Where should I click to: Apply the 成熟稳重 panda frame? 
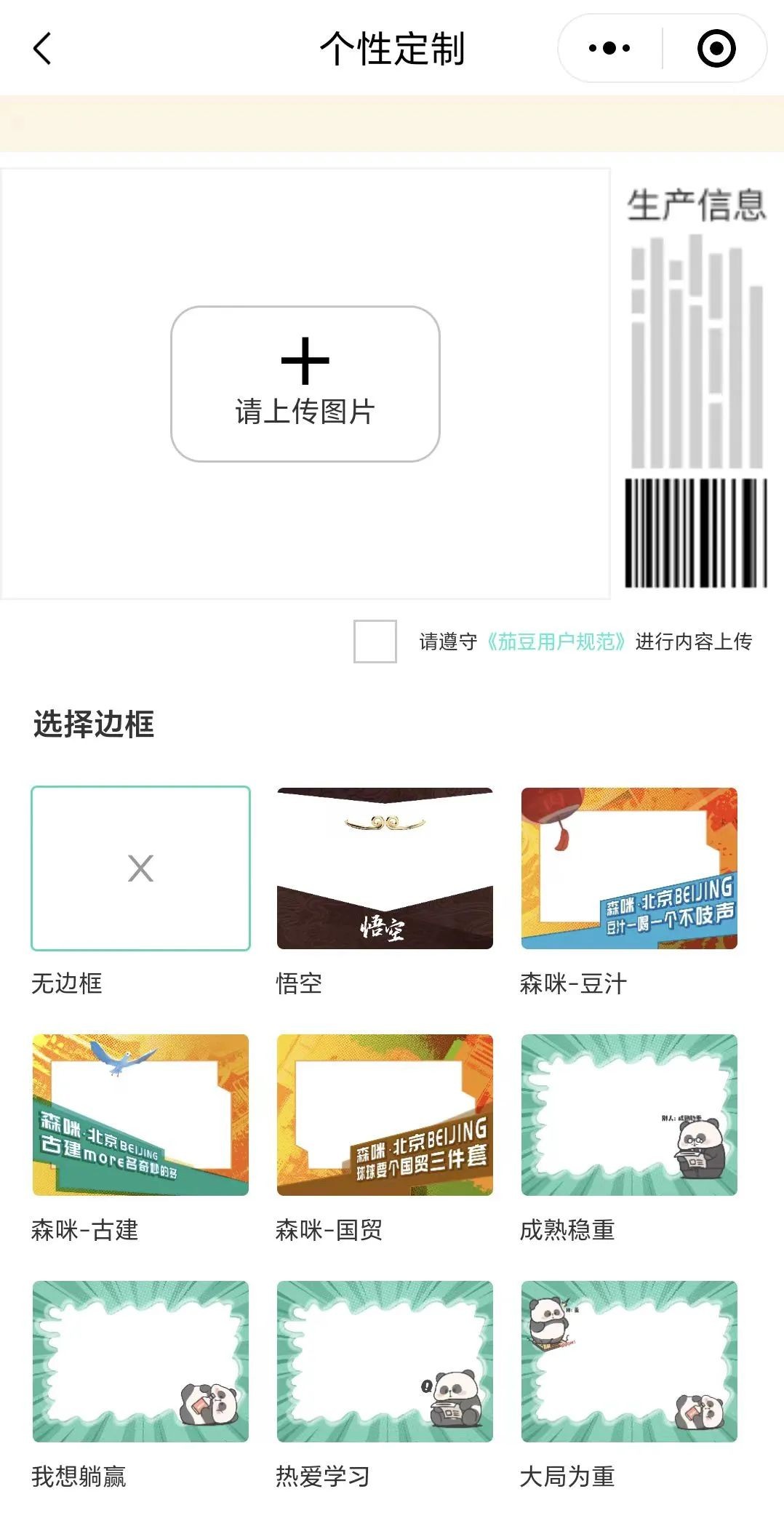629,1114
